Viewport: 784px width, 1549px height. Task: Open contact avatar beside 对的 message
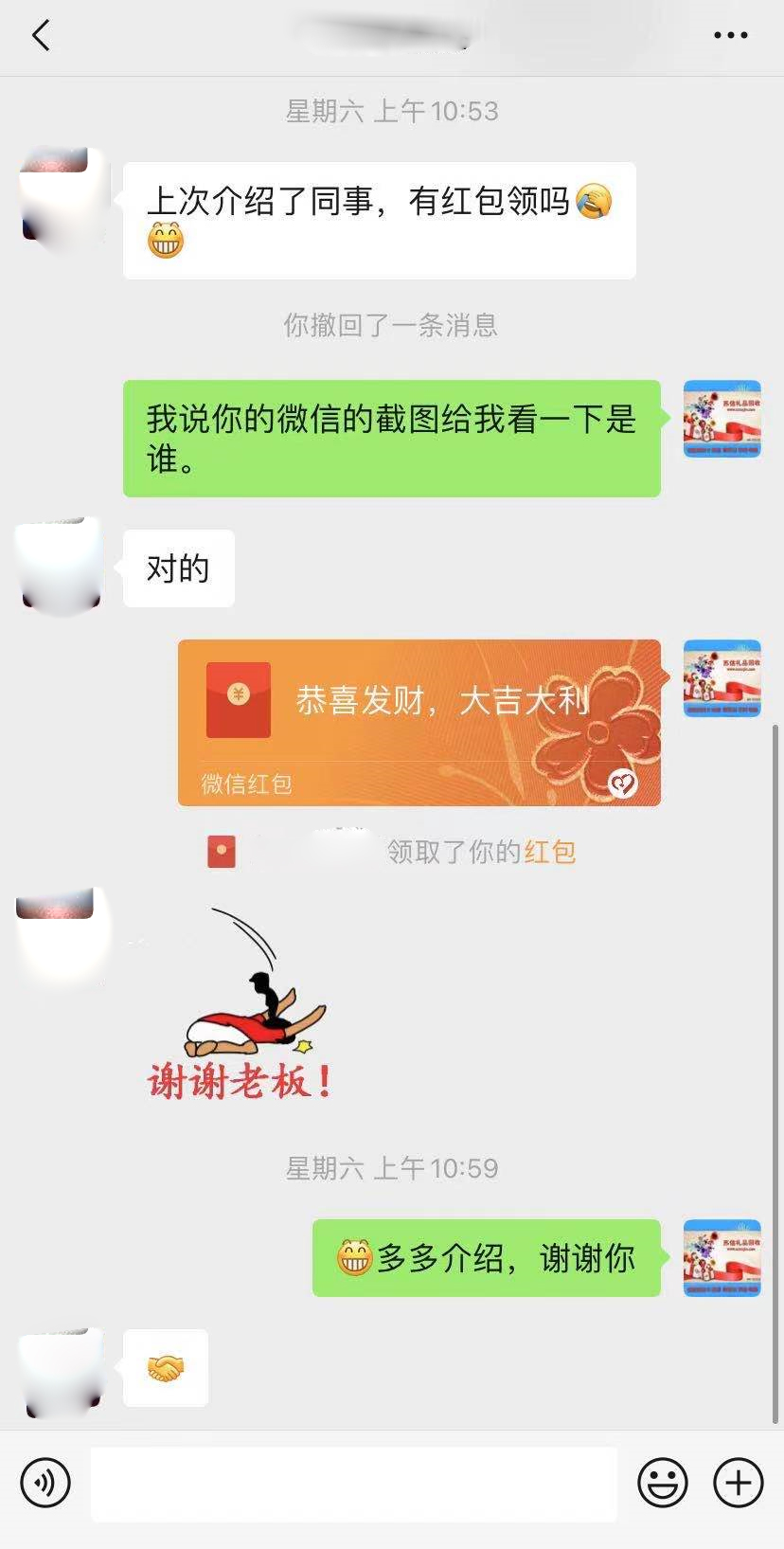pos(62,567)
